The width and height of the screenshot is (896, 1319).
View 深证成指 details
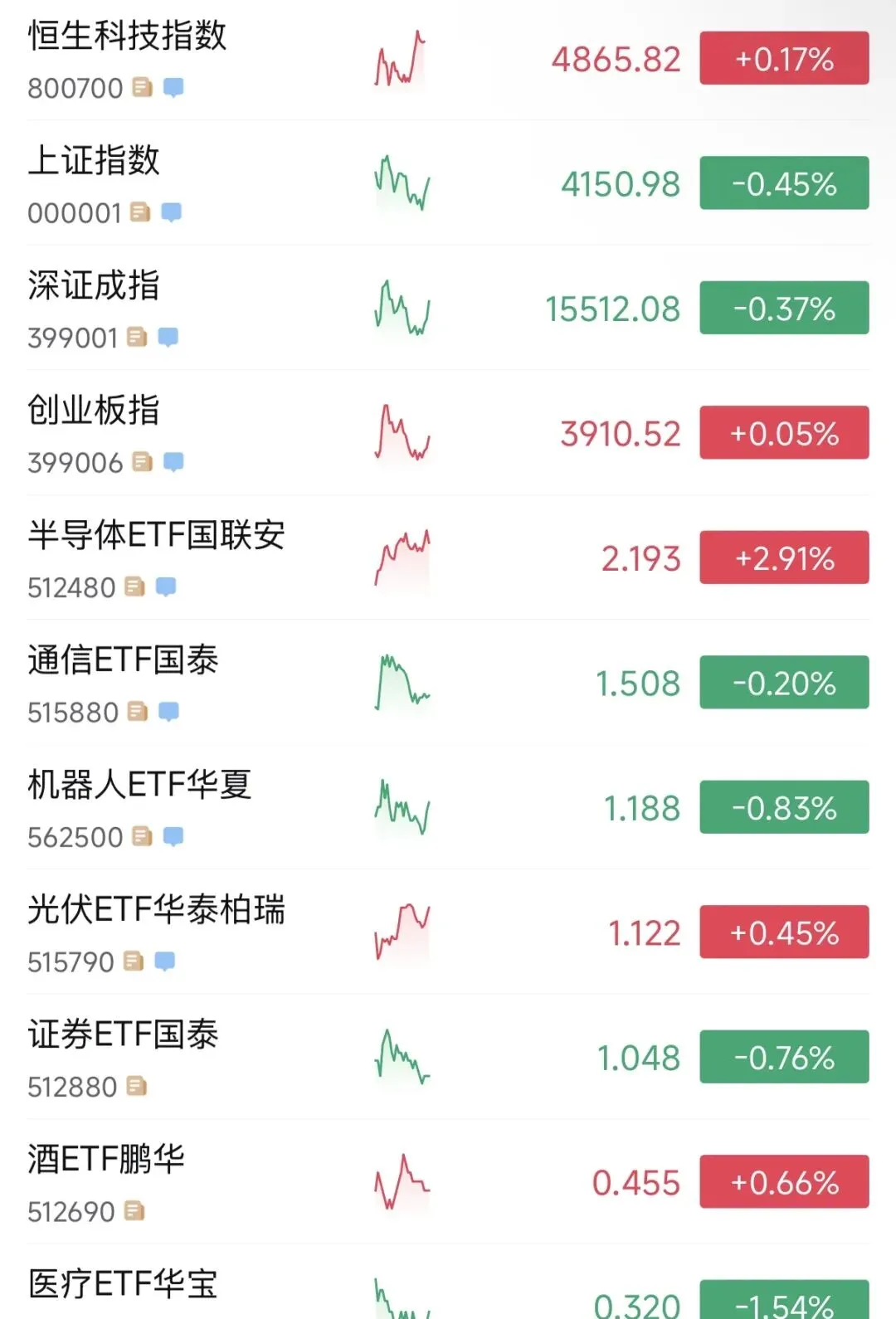(448, 309)
